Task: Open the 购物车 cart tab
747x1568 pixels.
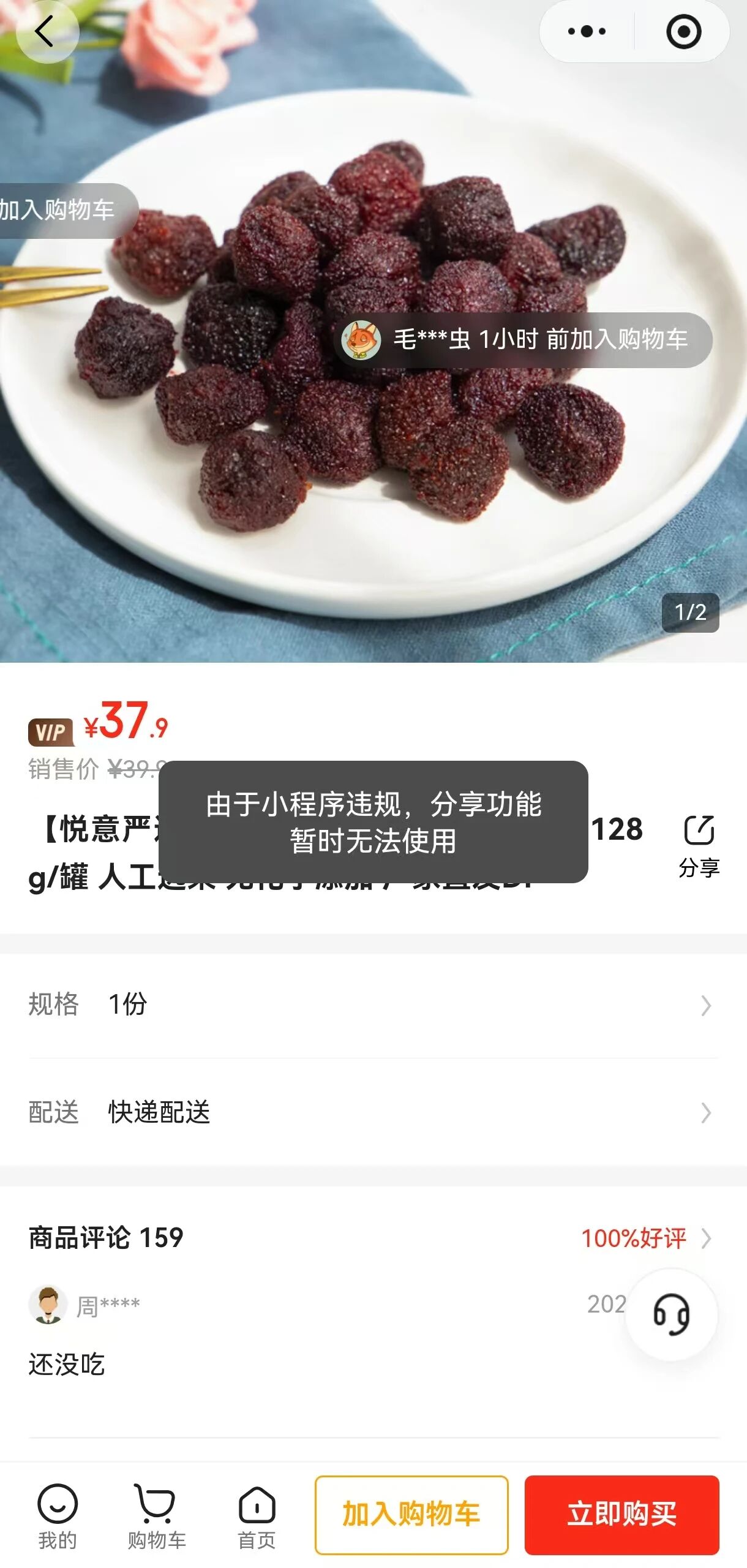Action: pos(156,1517)
